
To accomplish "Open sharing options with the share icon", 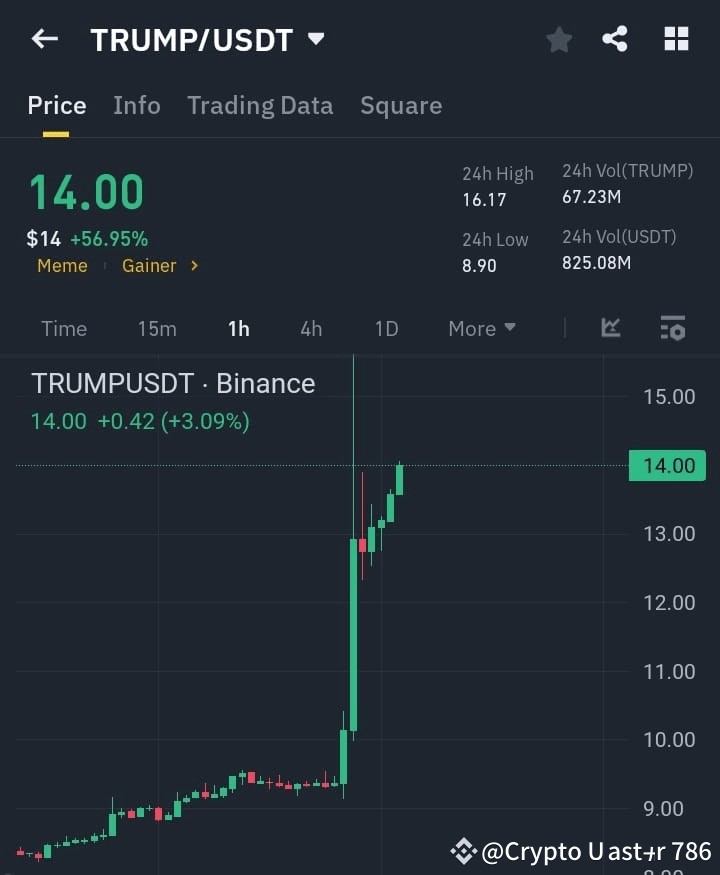I will pos(616,39).
